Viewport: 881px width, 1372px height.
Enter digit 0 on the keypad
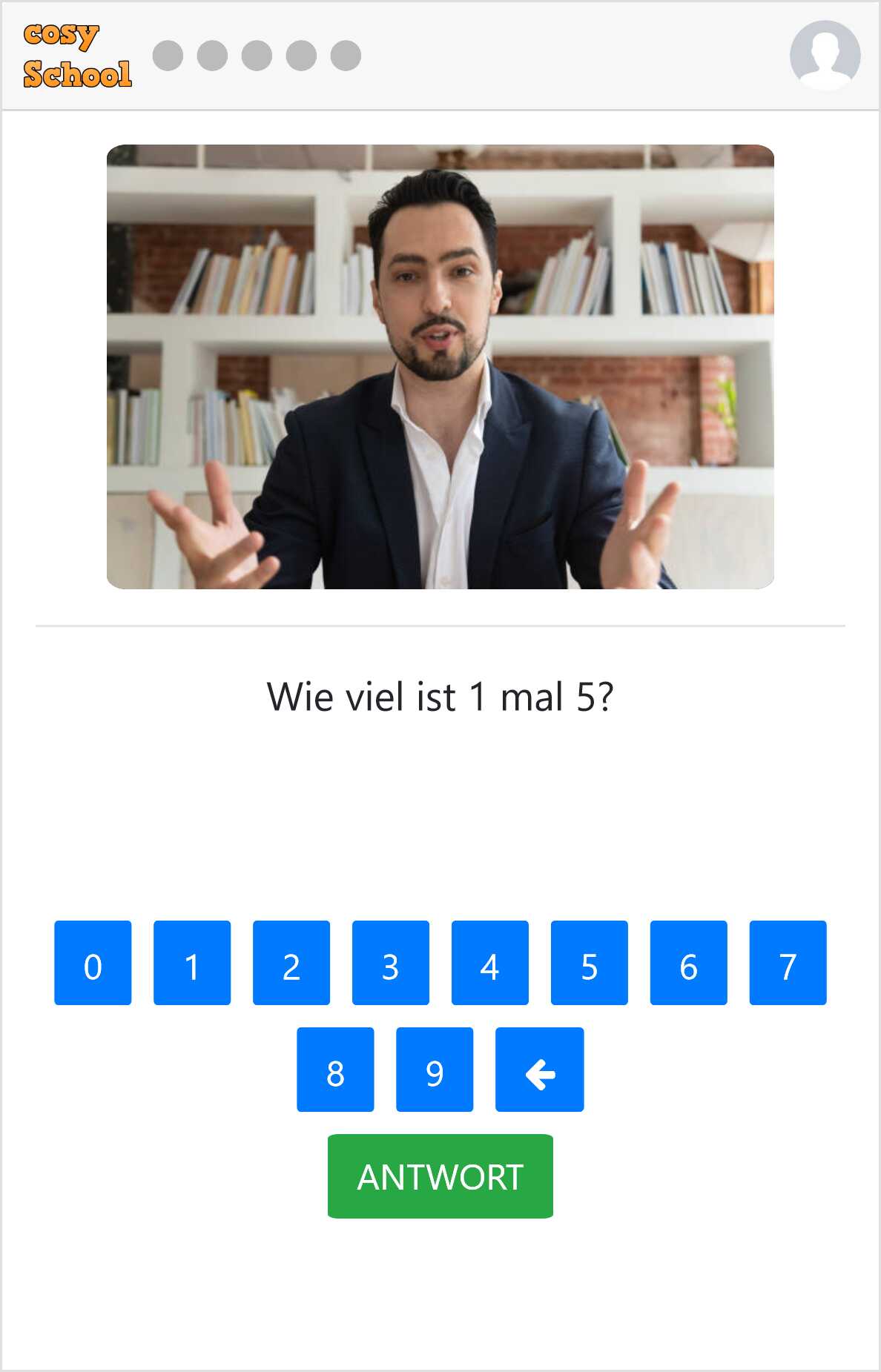click(93, 963)
